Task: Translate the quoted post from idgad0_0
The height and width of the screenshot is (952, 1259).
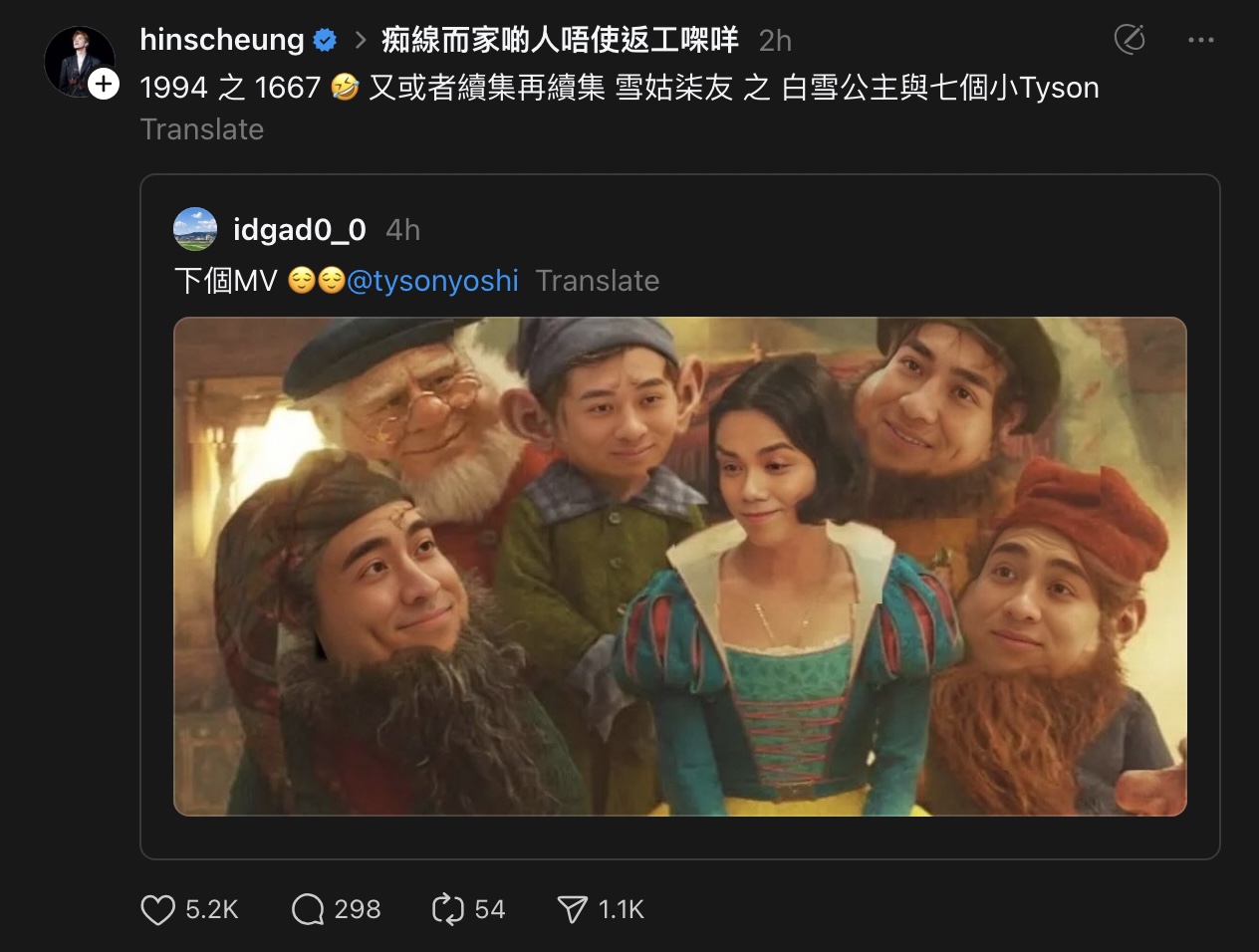Action: [598, 281]
